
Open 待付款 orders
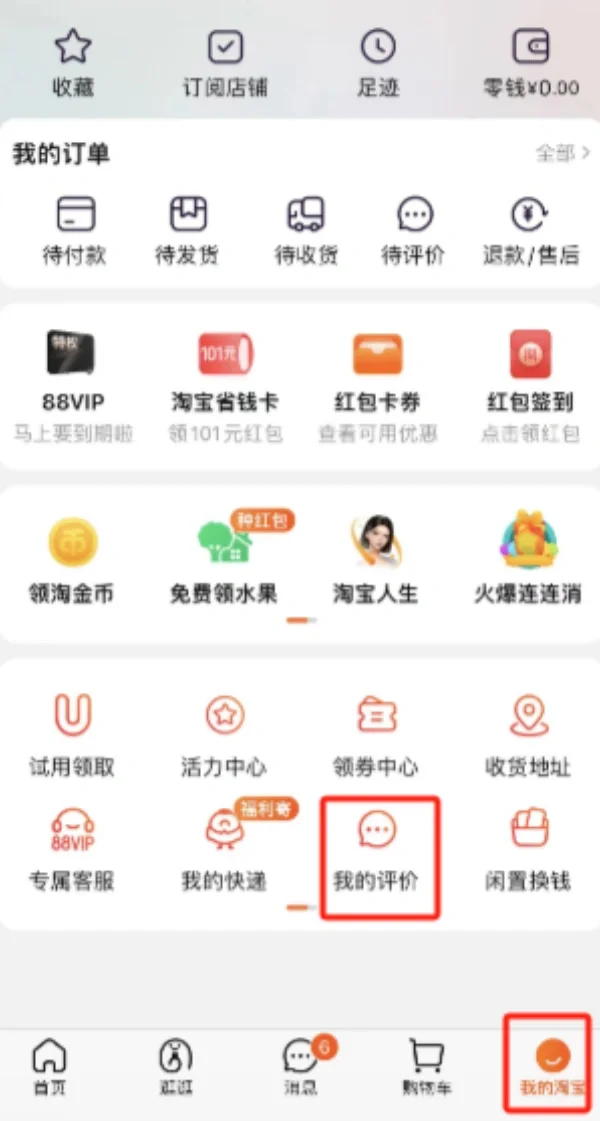pos(74,230)
